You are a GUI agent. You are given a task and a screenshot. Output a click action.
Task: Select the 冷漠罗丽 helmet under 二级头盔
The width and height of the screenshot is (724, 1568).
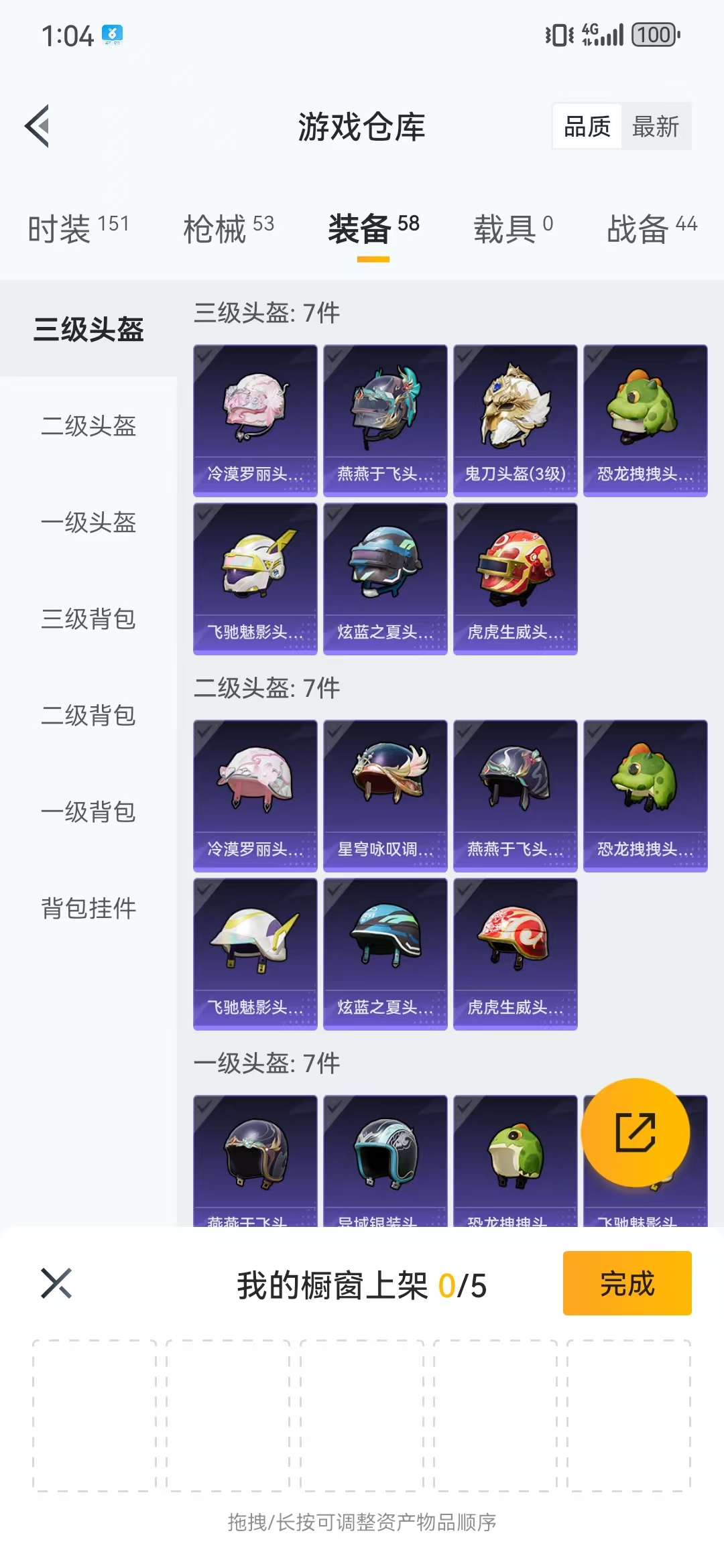[x=255, y=795]
